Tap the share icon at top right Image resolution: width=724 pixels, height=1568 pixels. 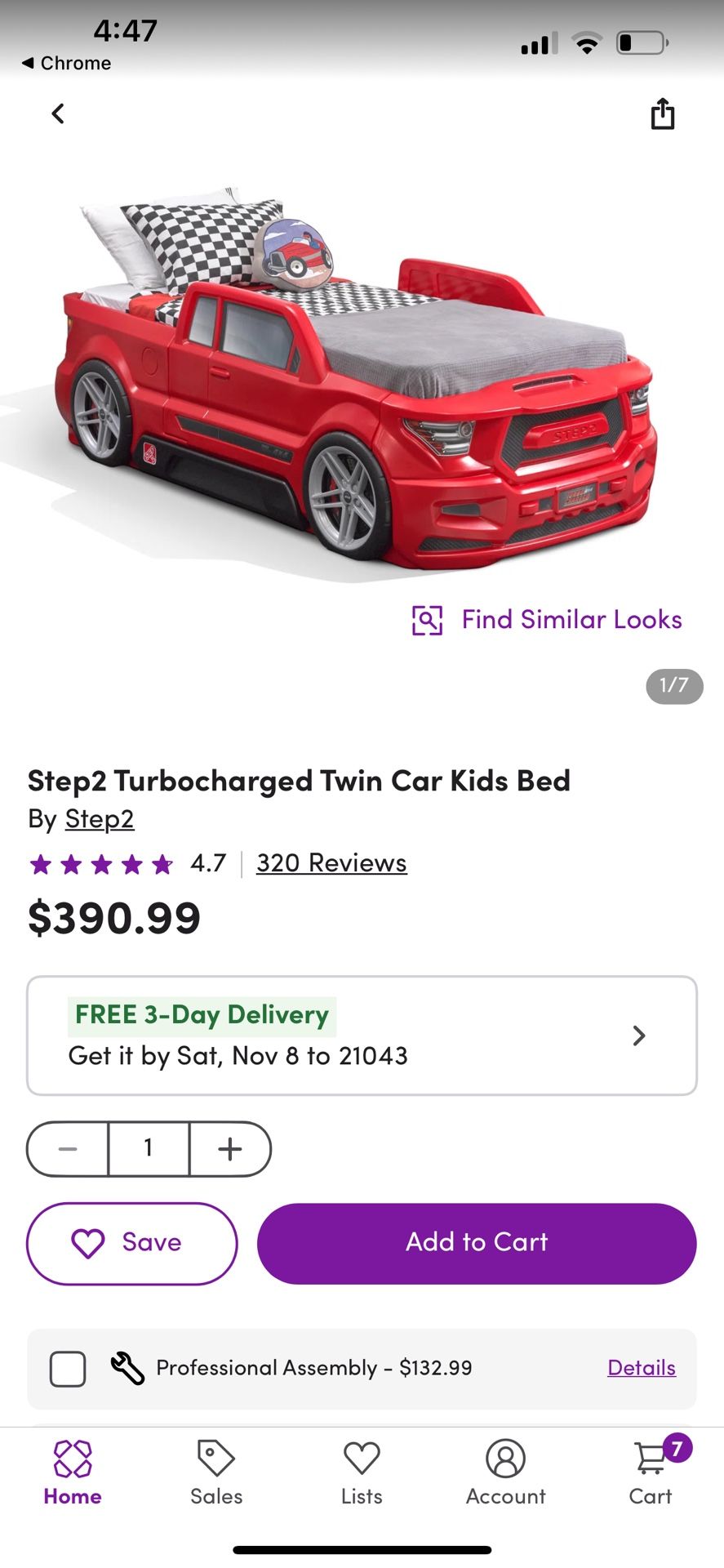[x=661, y=114]
